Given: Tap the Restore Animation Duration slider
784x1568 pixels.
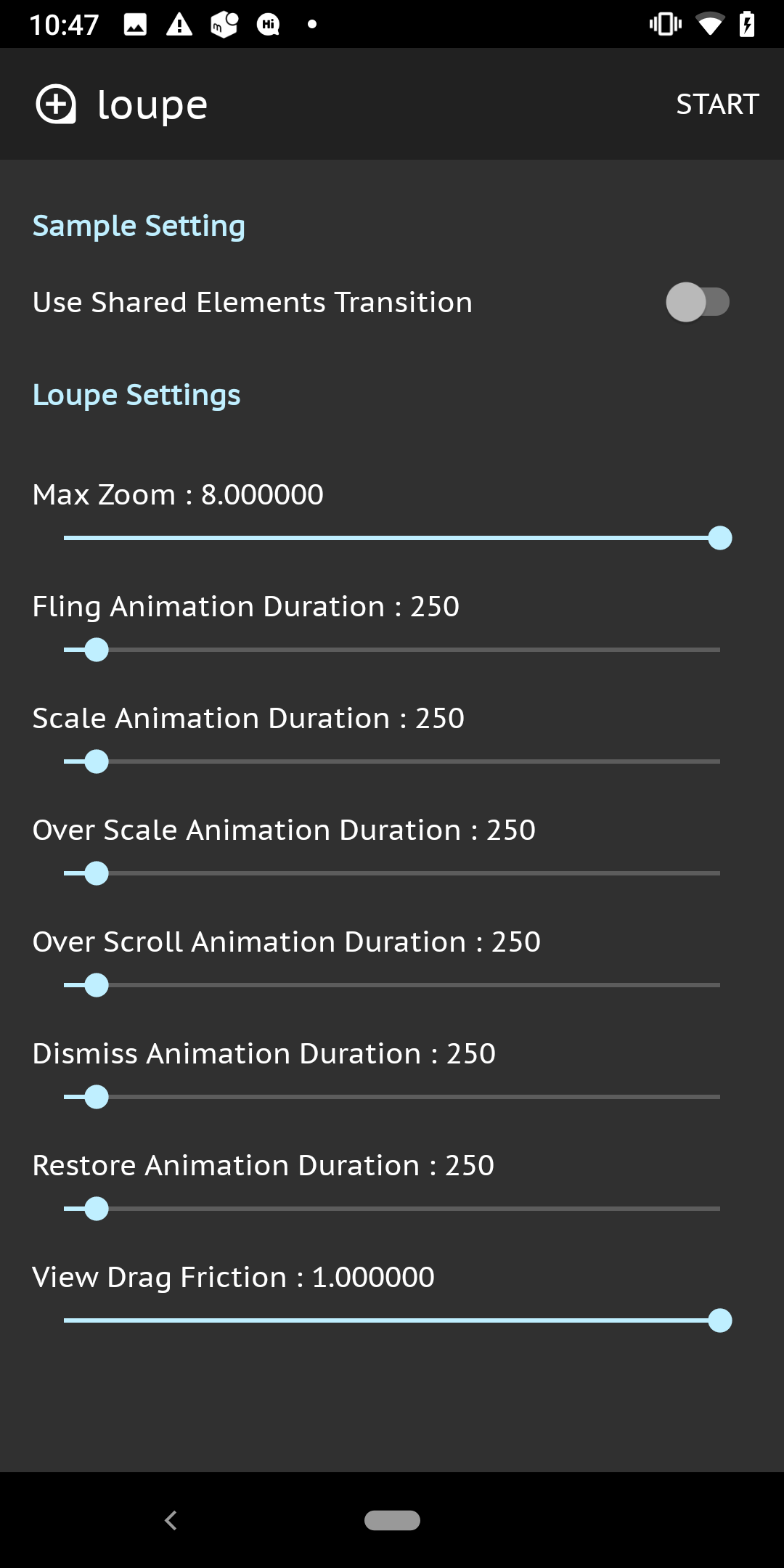Looking at the screenshot, I should 392,1209.
